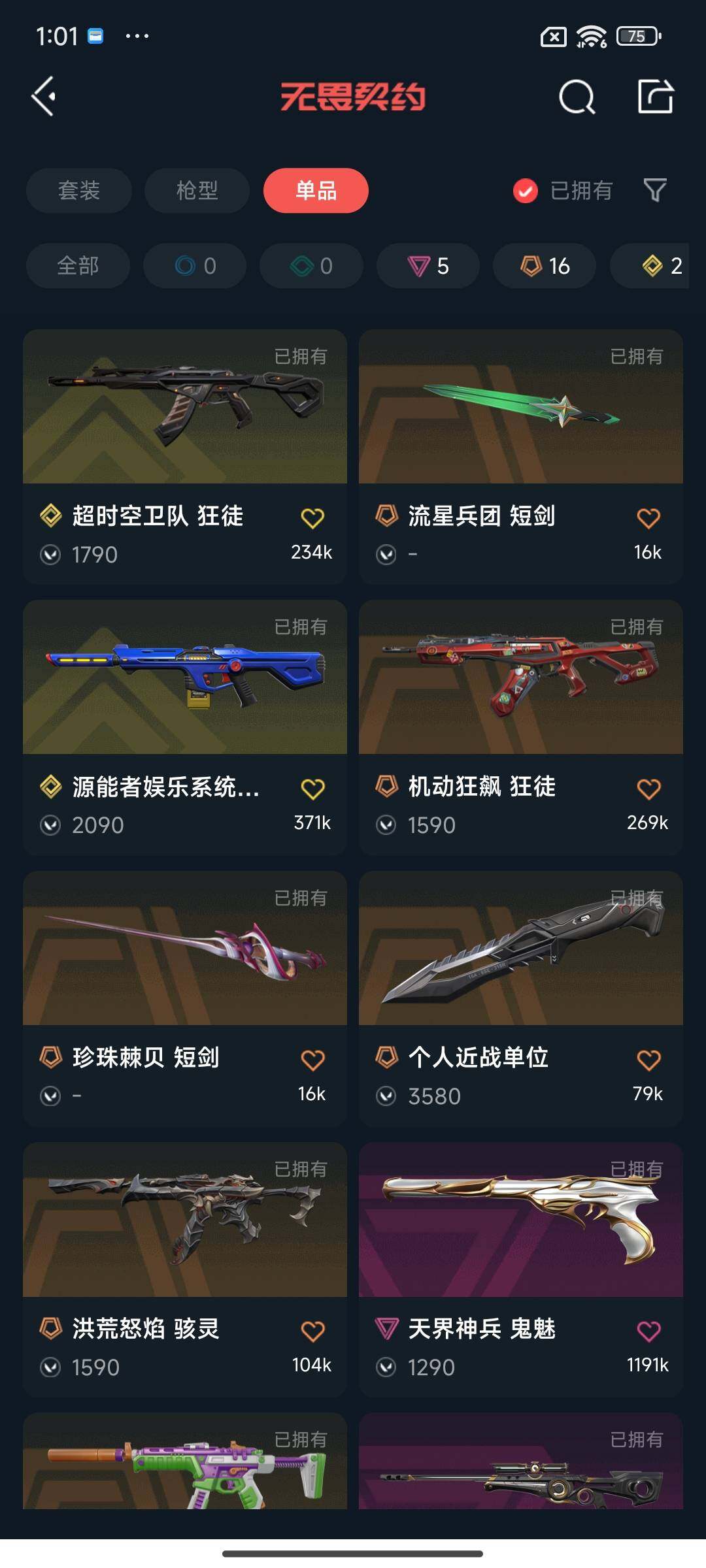Tap the heart on 洪荒怒焰 骇灵
Viewport: 706px width, 1568px height.
coord(314,1331)
